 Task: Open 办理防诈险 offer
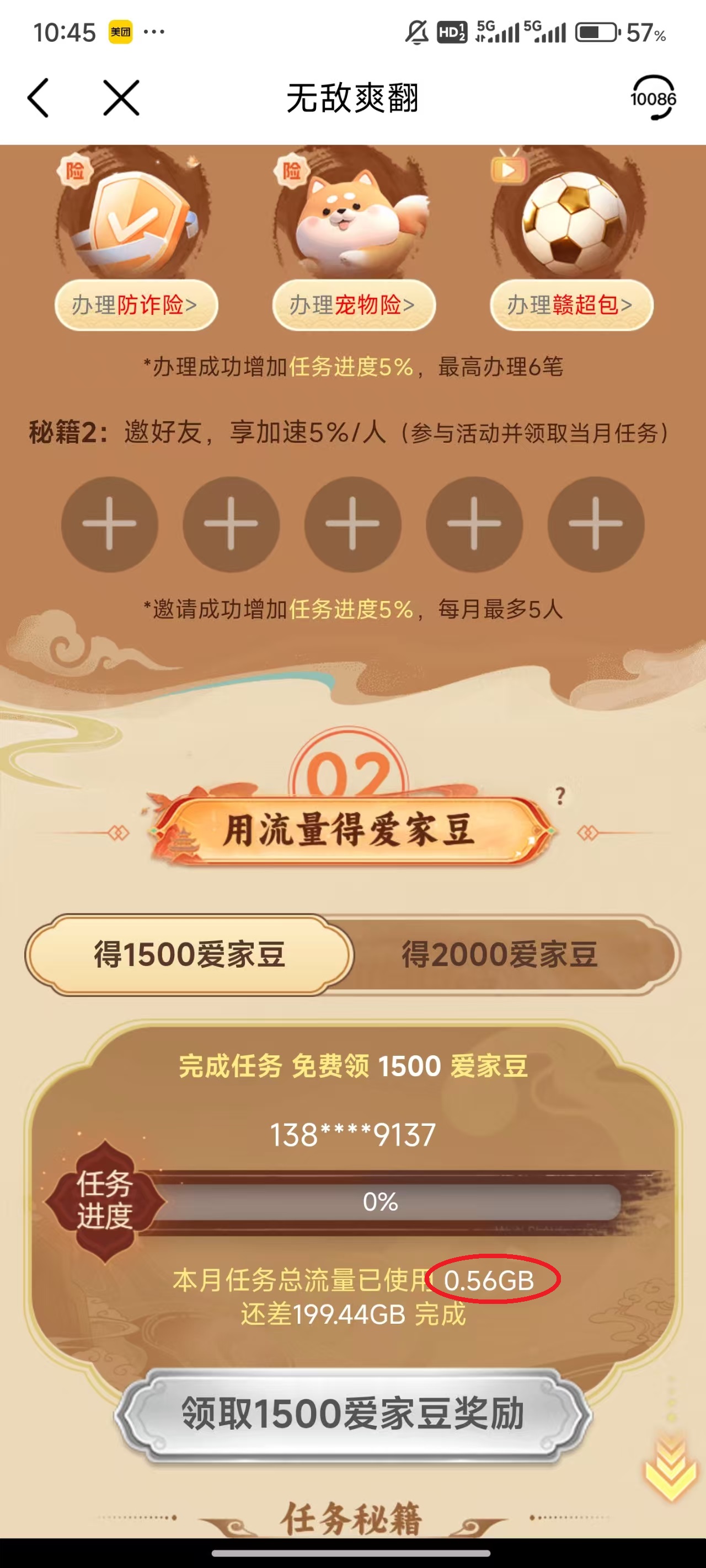tap(136, 304)
